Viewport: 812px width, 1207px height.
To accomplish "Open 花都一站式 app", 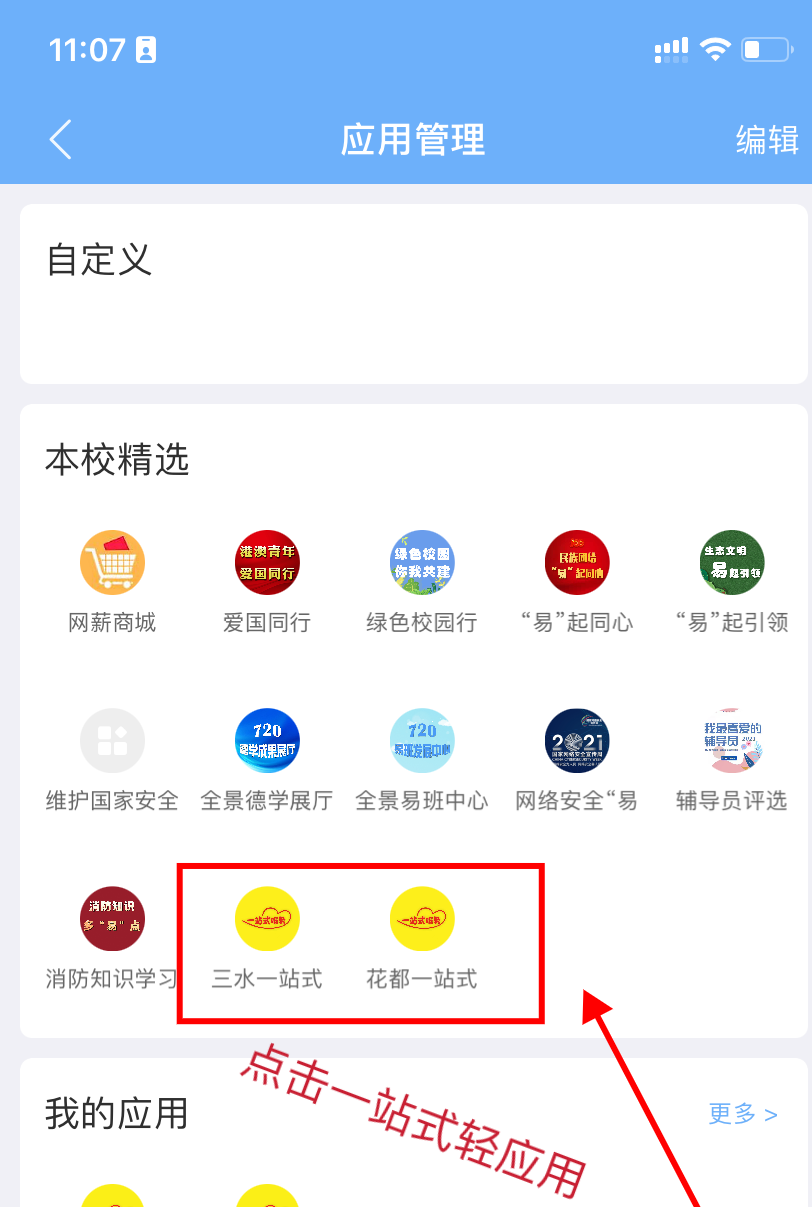I will (x=422, y=919).
